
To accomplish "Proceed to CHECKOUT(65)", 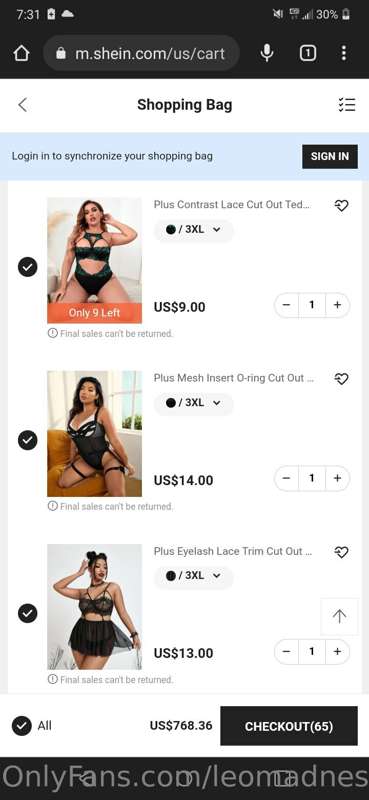I will click(x=289, y=726).
